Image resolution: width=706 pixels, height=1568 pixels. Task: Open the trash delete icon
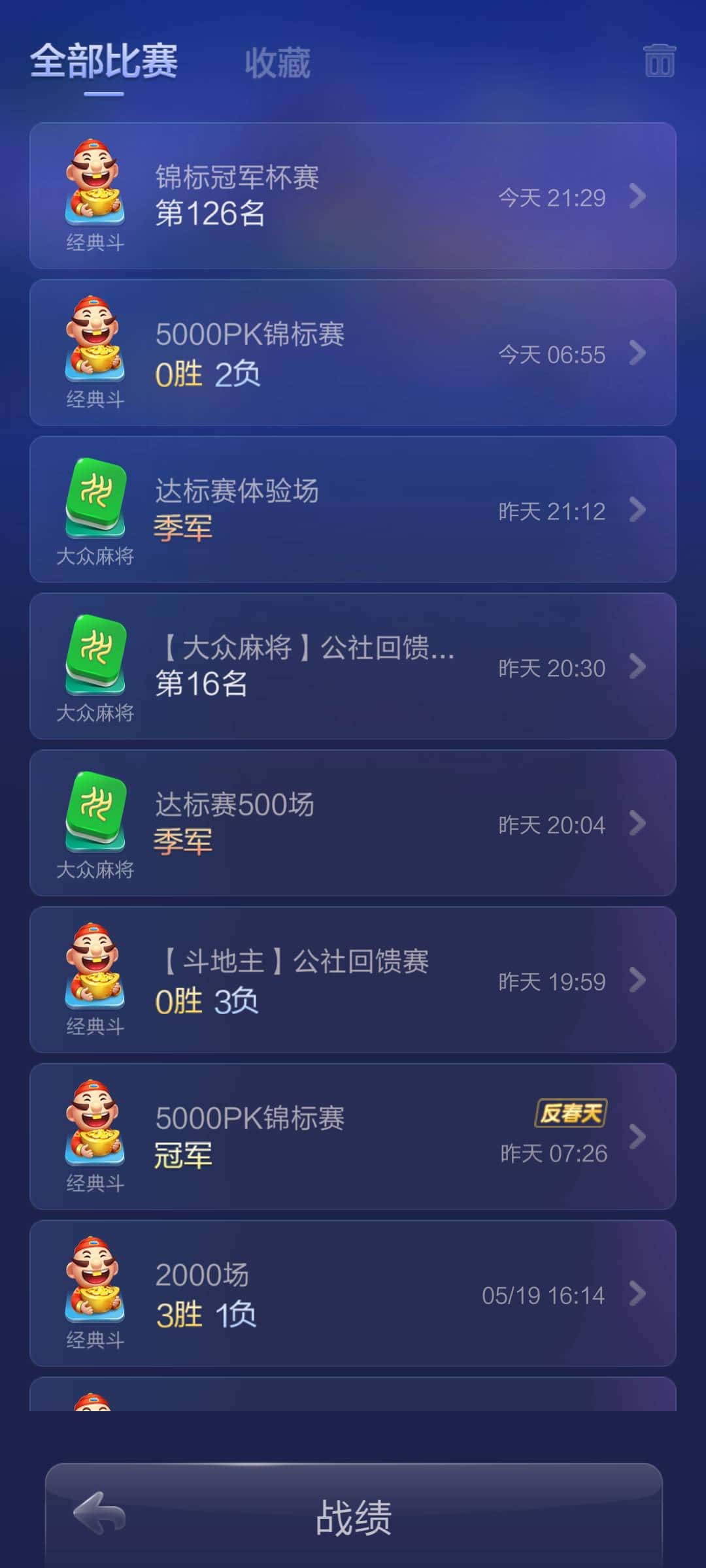coord(660,62)
